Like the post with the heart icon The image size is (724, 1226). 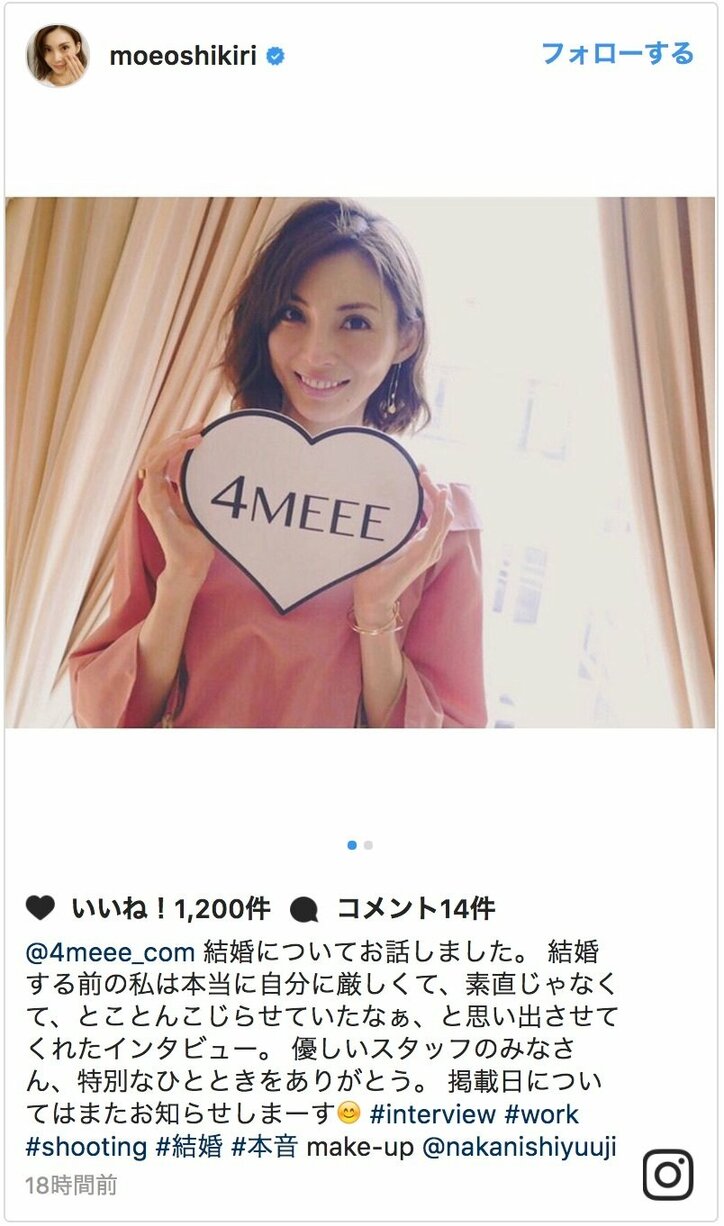click(40, 908)
